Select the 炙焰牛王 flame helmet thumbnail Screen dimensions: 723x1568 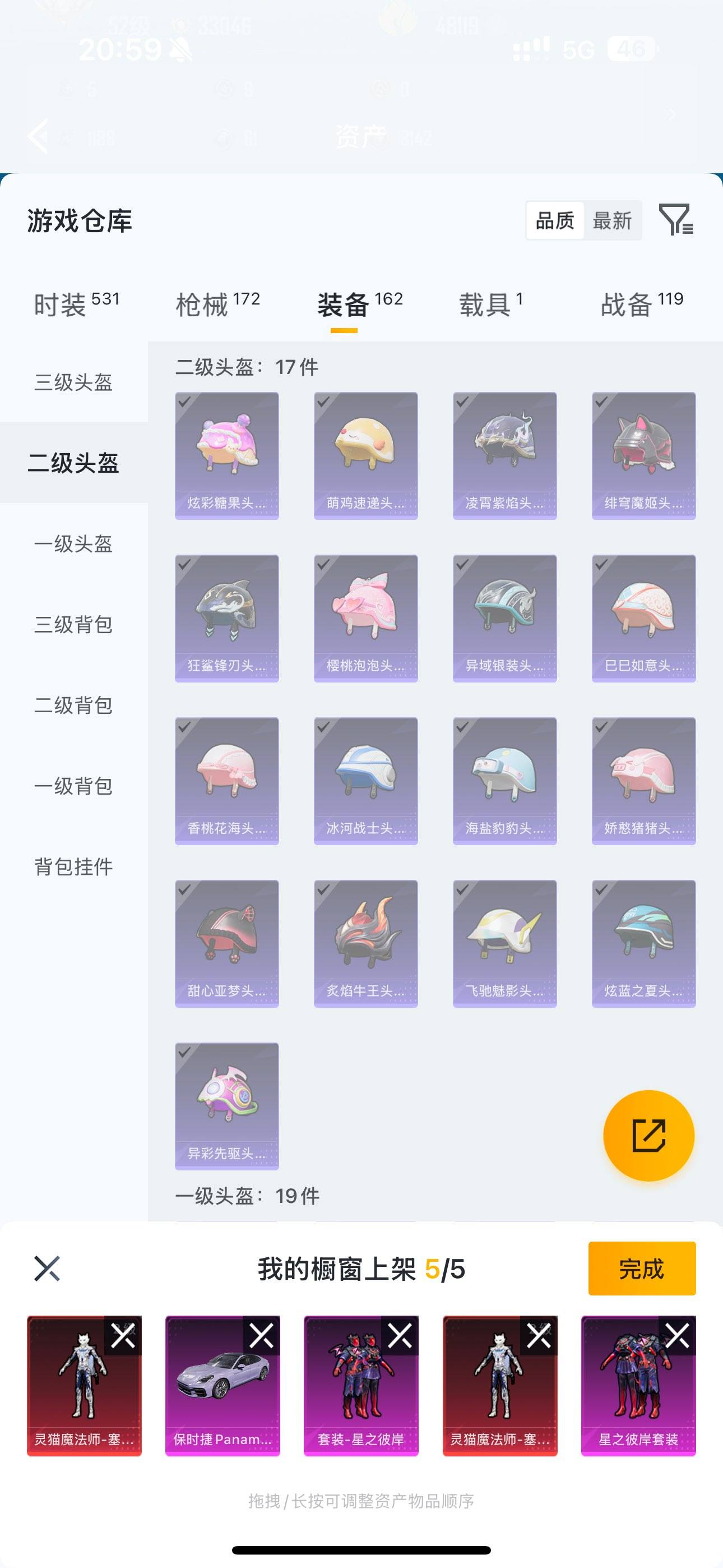click(366, 940)
